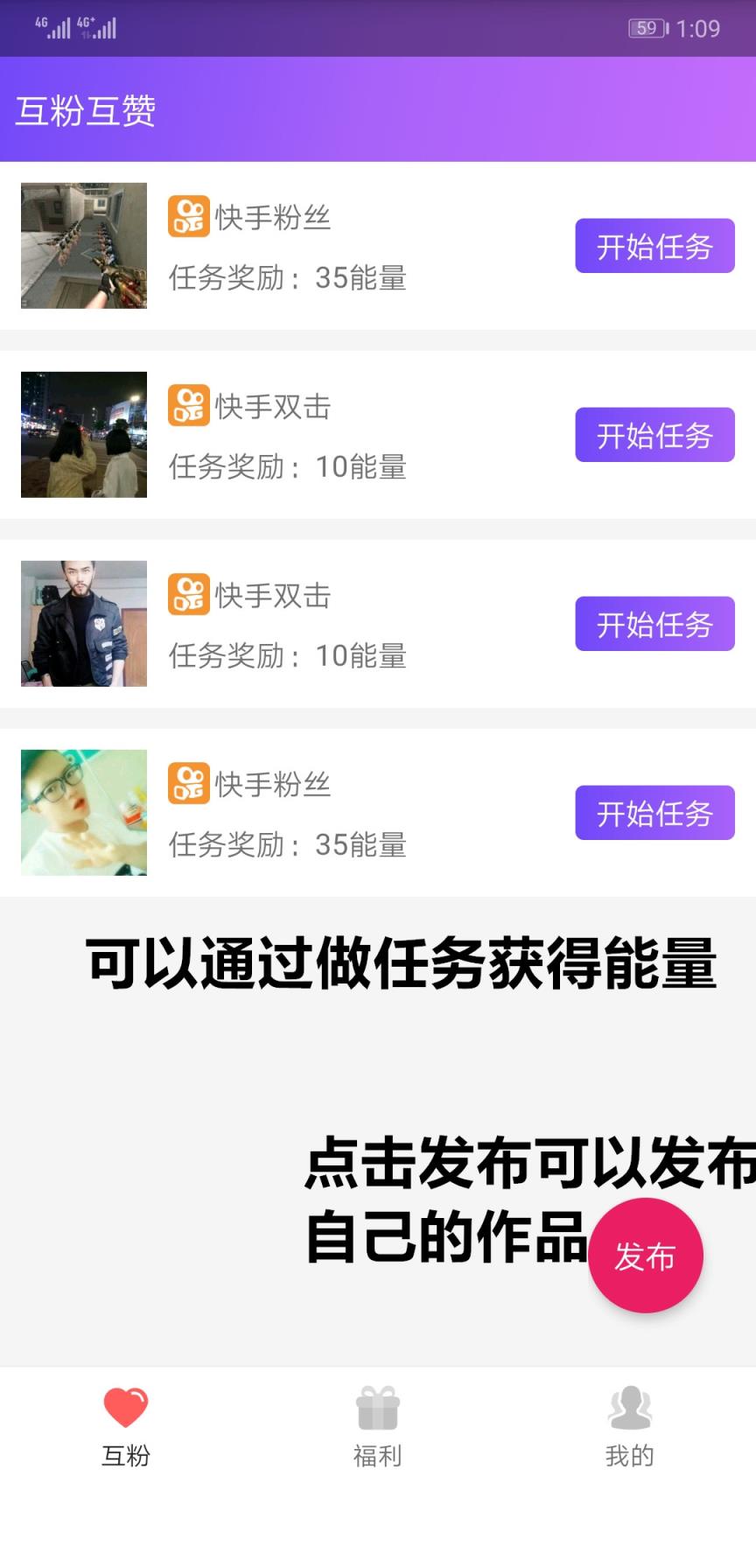Tap the pink 发布 floating button

click(x=645, y=1256)
